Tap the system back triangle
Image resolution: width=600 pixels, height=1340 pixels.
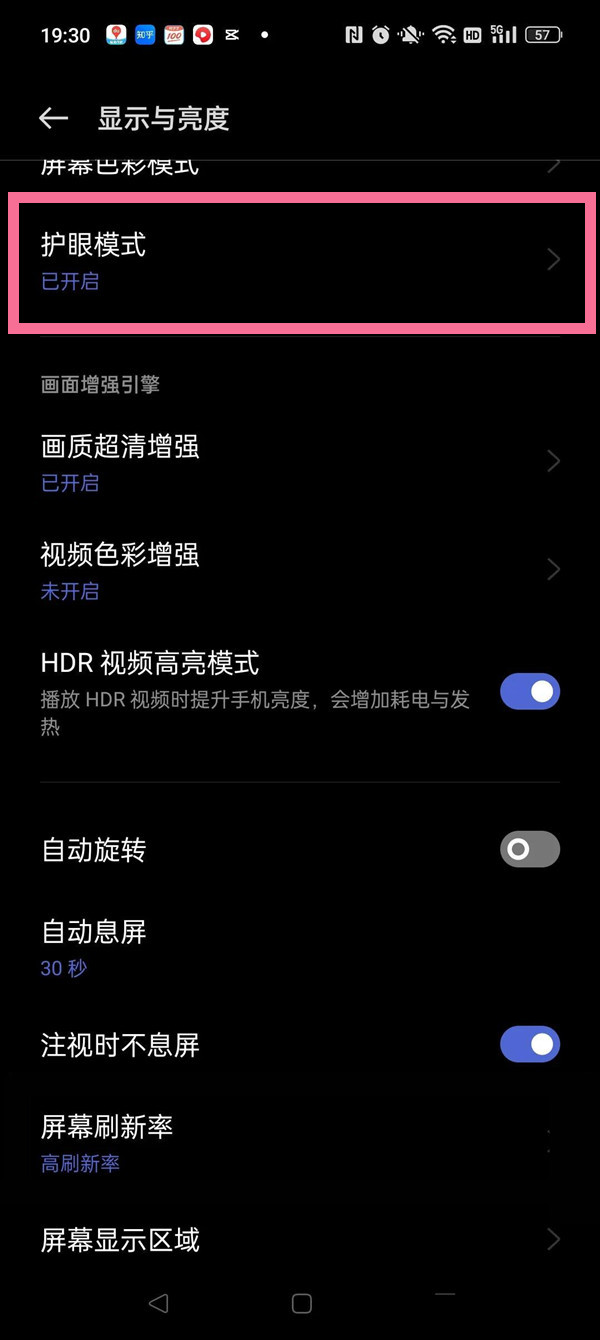tap(158, 1303)
